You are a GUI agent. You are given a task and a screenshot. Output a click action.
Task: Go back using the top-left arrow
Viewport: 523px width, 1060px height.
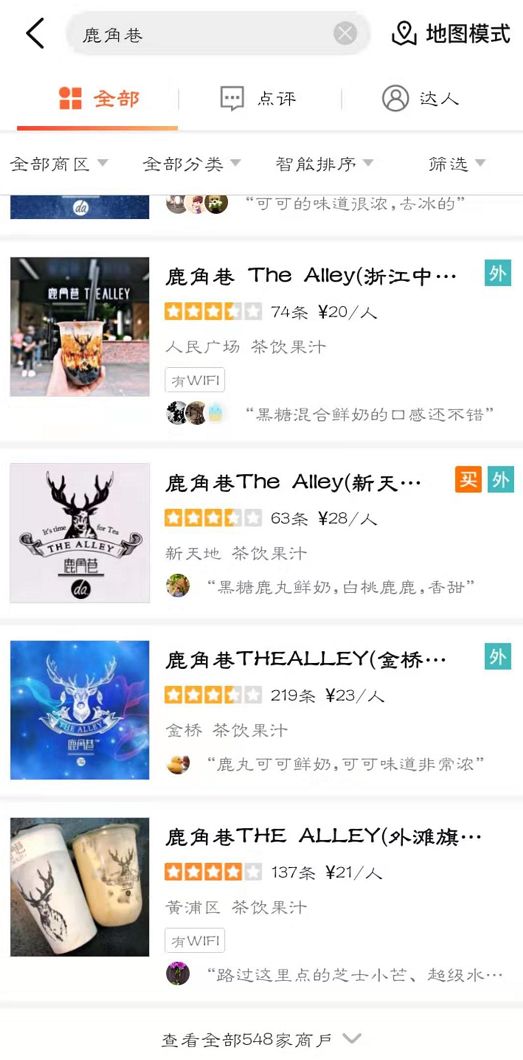[35, 33]
